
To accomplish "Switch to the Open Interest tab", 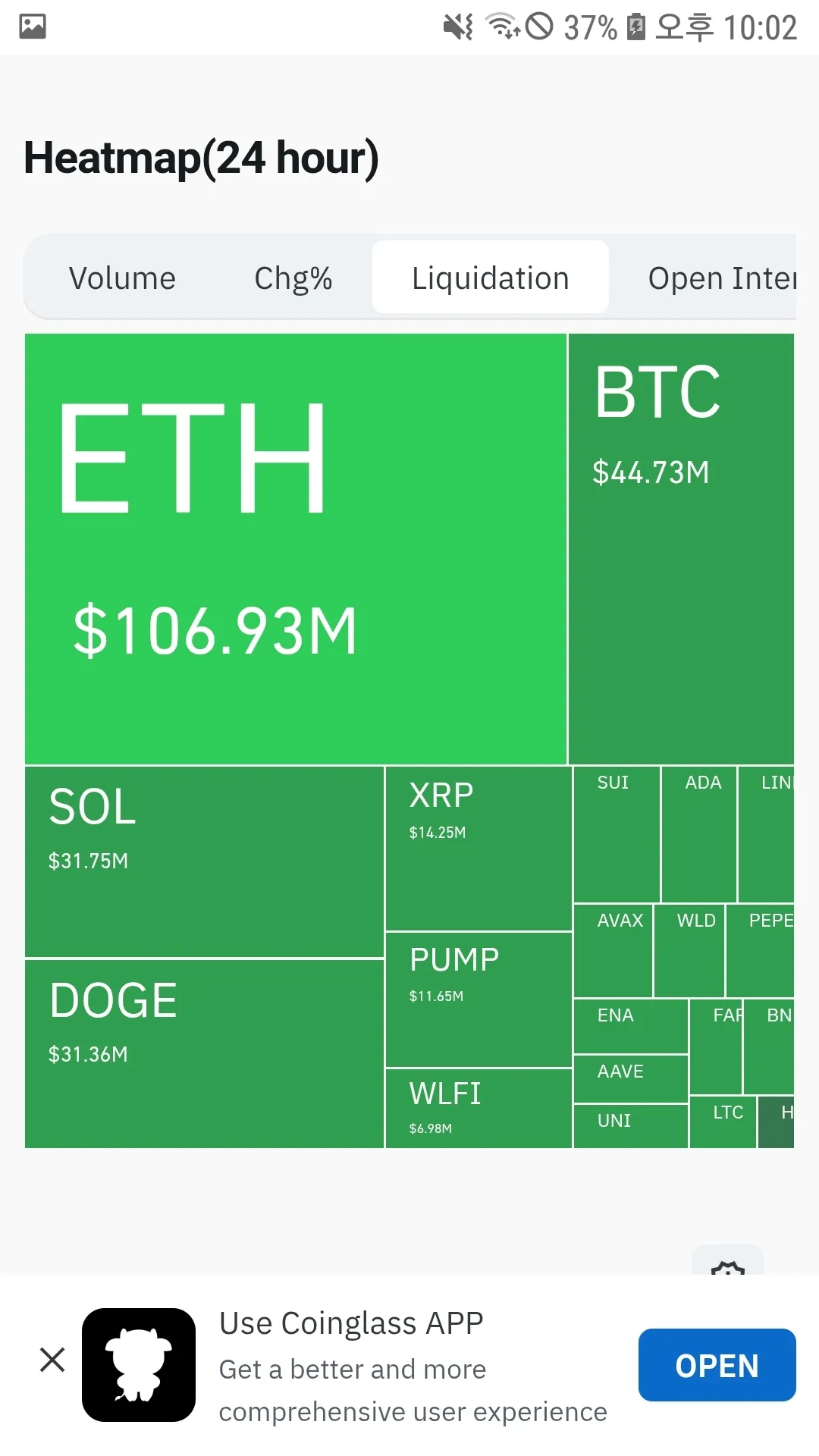I will click(x=720, y=278).
